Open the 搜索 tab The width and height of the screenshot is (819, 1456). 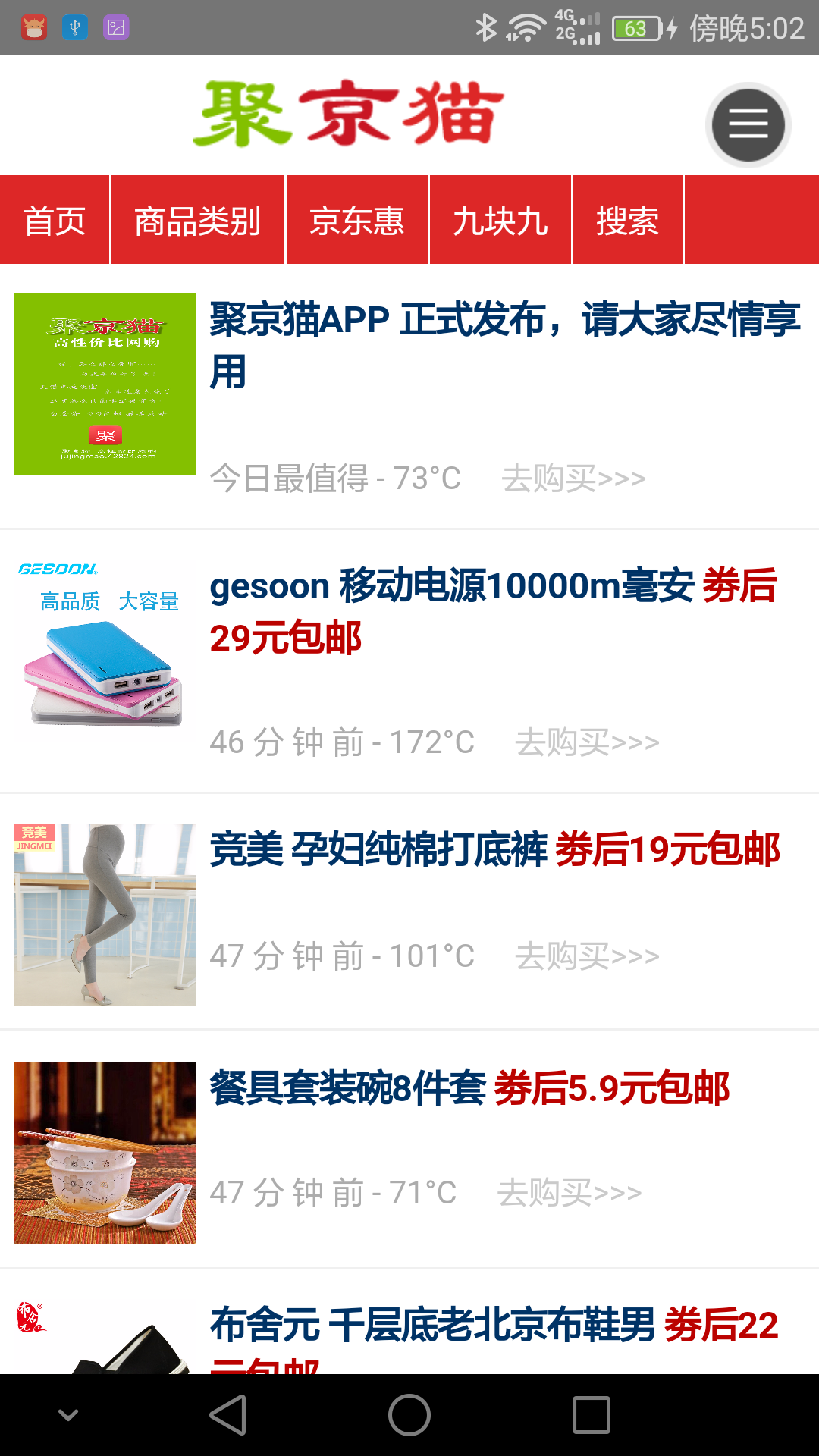click(627, 221)
